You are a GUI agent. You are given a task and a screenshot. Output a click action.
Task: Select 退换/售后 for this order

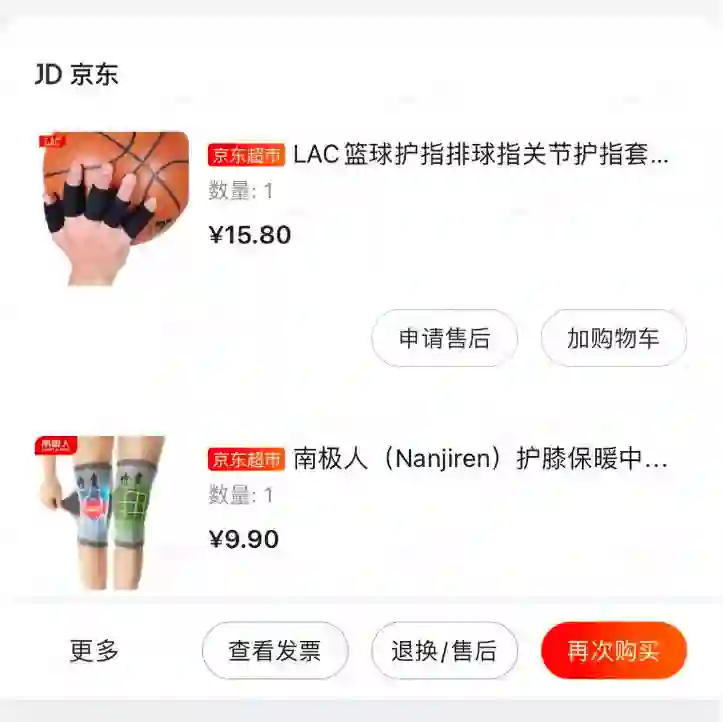tap(444, 651)
